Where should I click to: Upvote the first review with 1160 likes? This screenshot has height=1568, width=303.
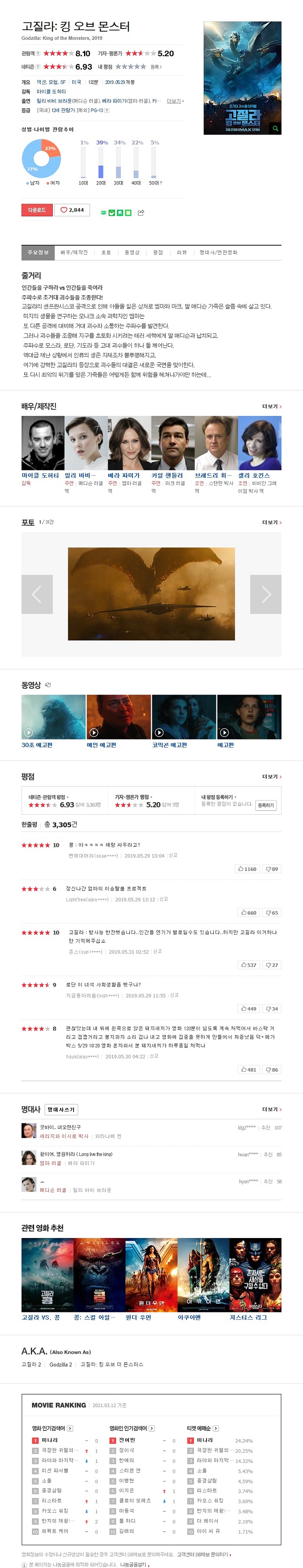247,869
